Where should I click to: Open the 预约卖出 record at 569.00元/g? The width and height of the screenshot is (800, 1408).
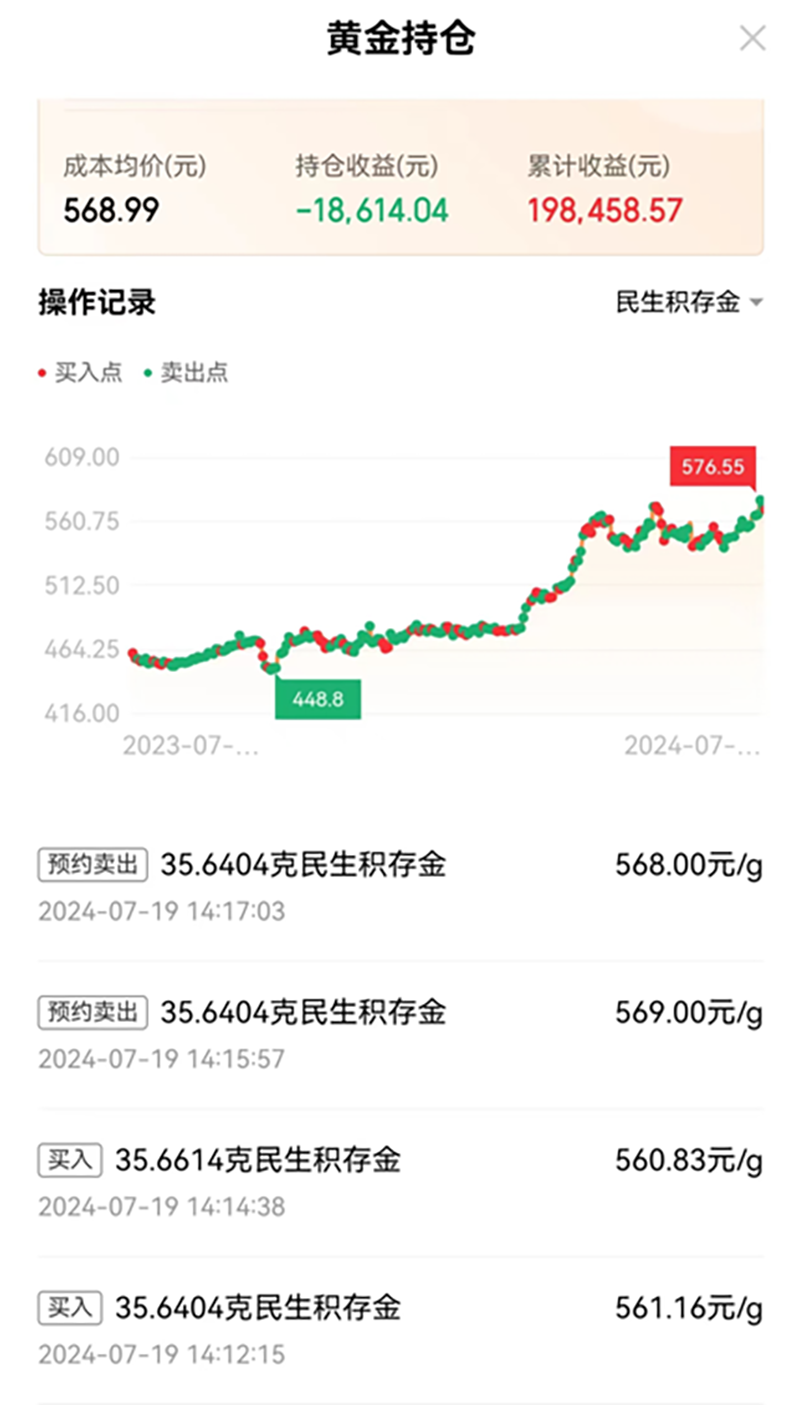[x=400, y=1035]
